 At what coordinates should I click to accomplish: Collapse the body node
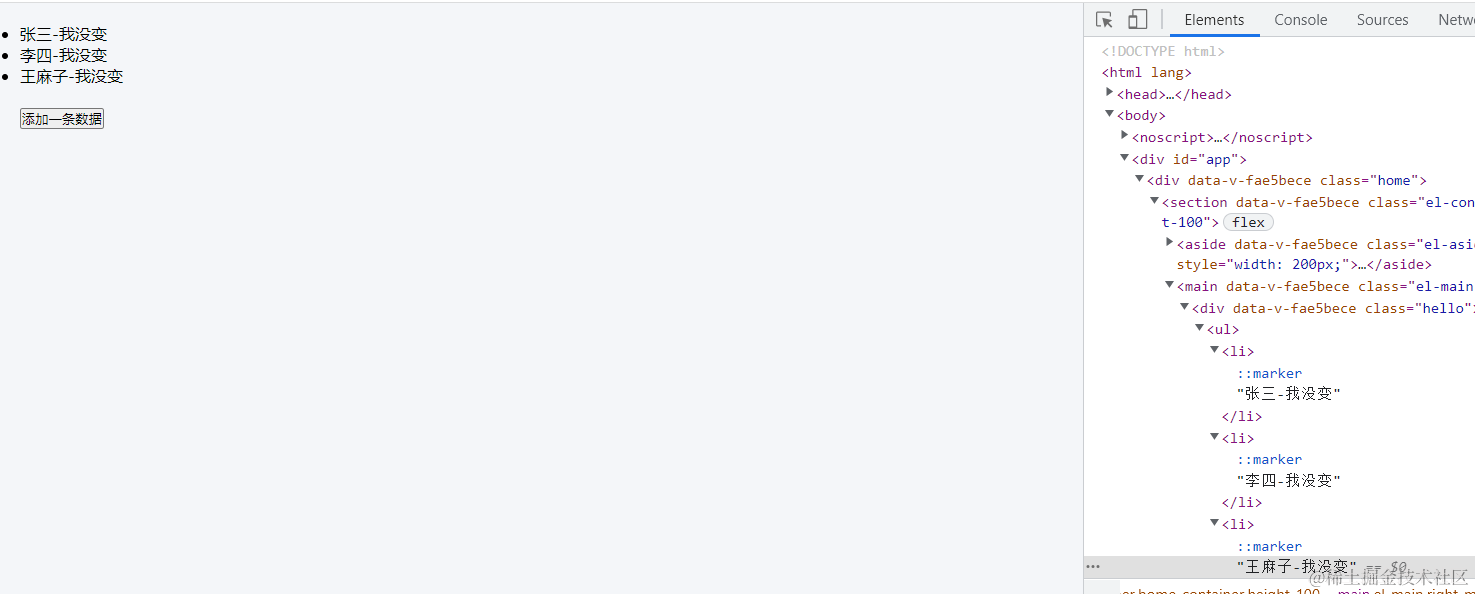tap(1109, 115)
